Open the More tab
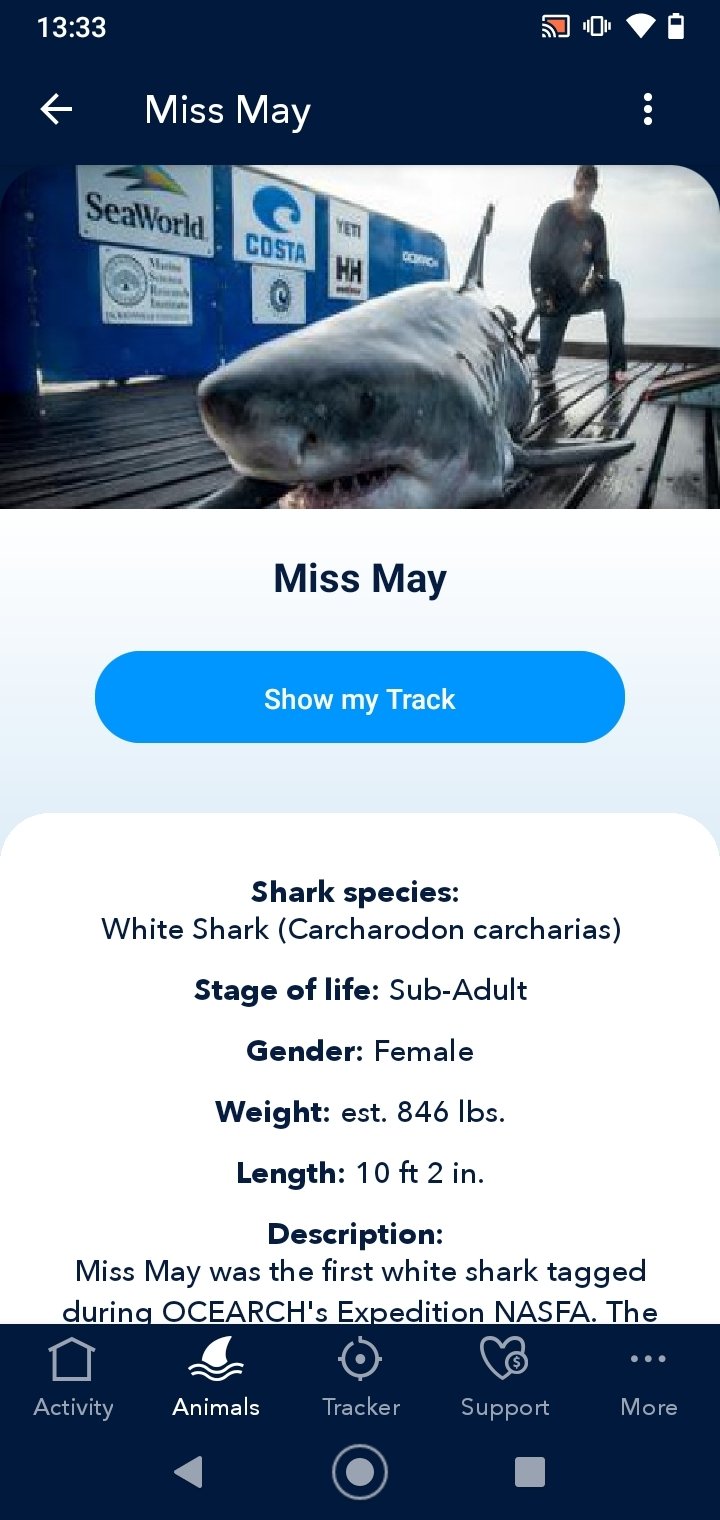 tap(648, 1379)
